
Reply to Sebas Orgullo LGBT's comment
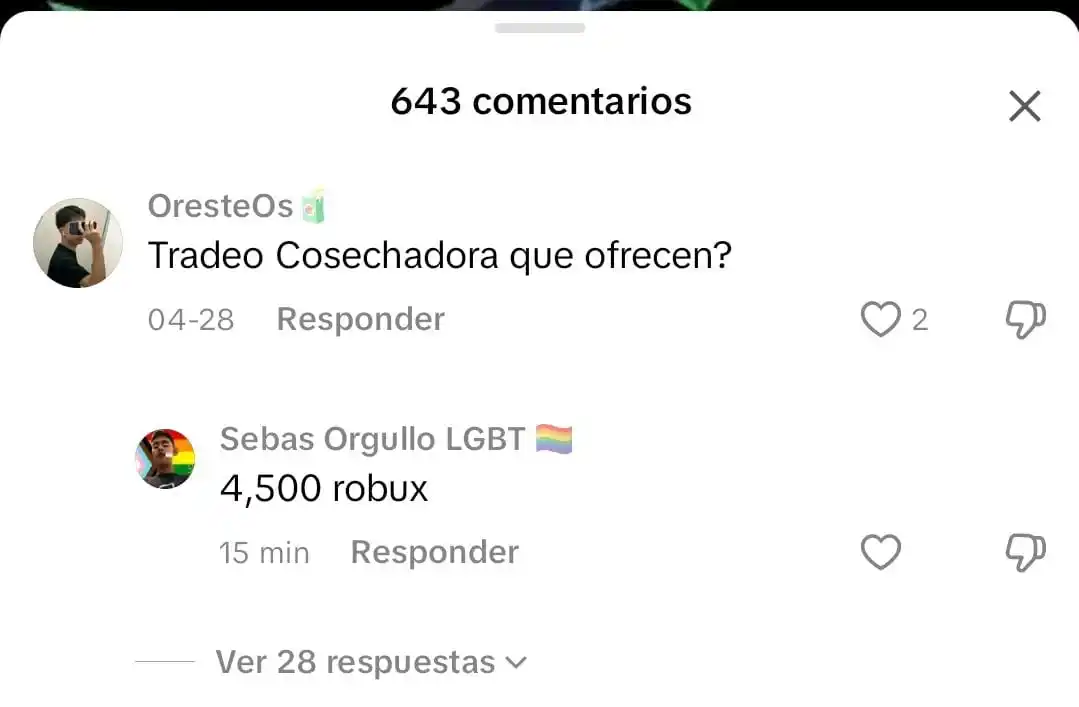click(x=434, y=552)
